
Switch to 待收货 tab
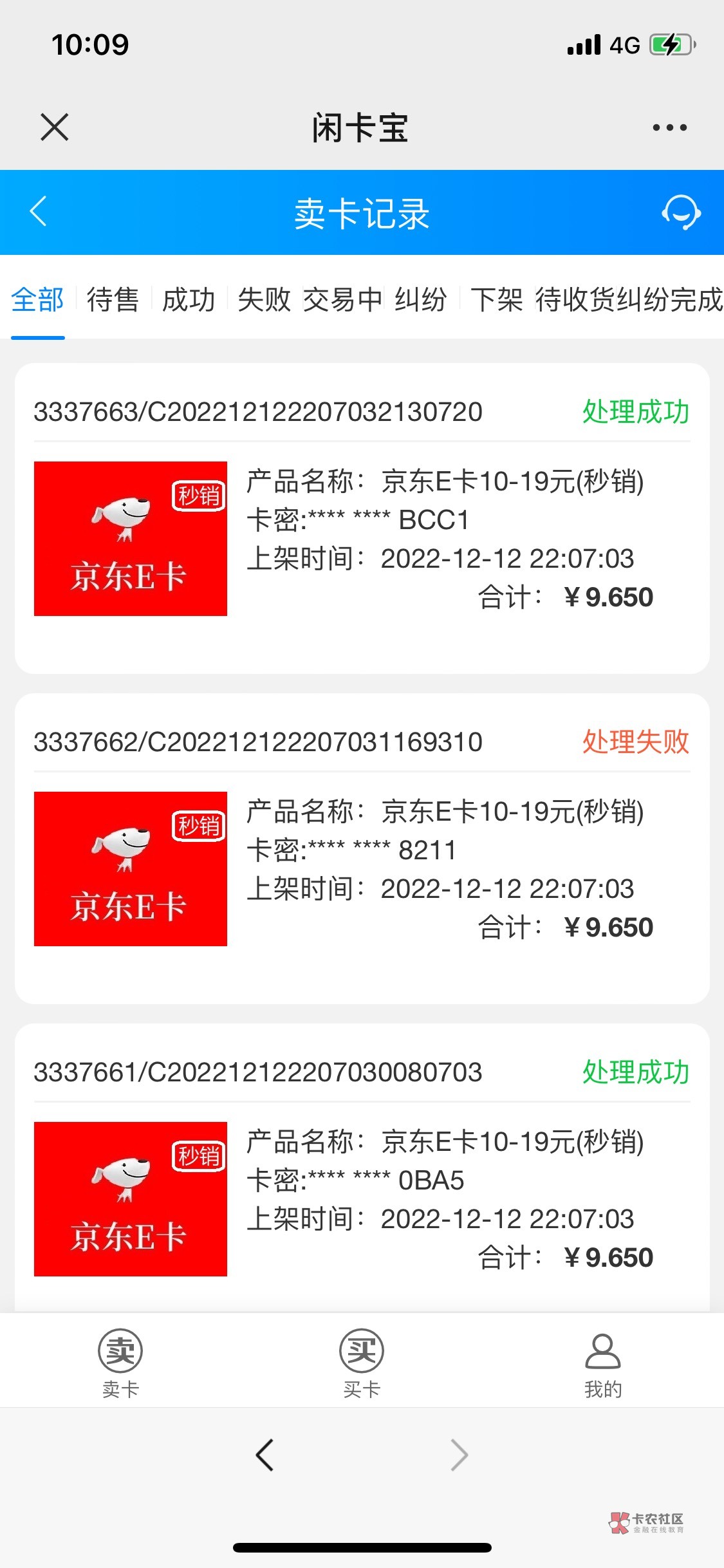[575, 300]
